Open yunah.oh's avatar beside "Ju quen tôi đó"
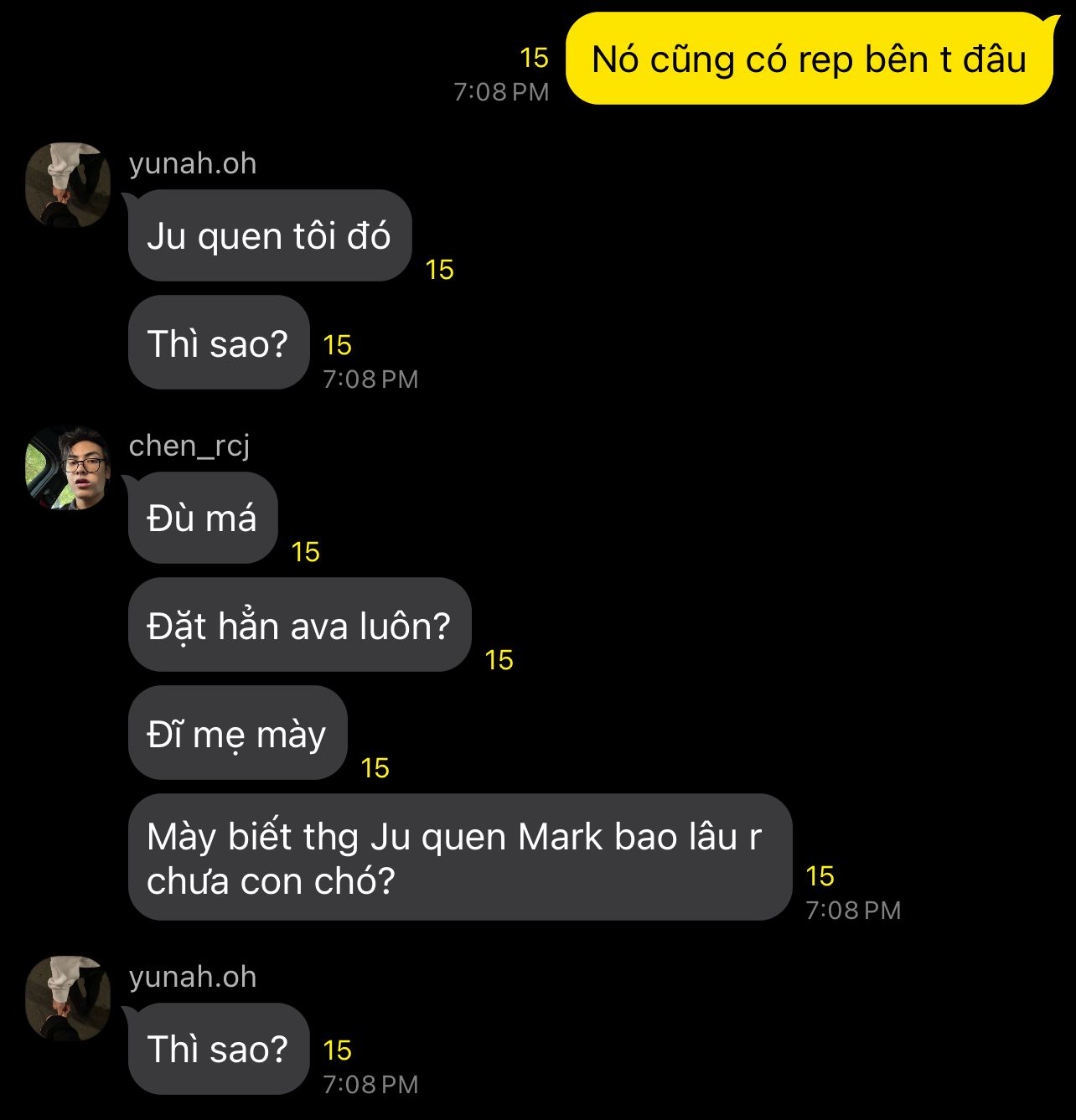This screenshot has height=1120, width=1076. point(68,184)
